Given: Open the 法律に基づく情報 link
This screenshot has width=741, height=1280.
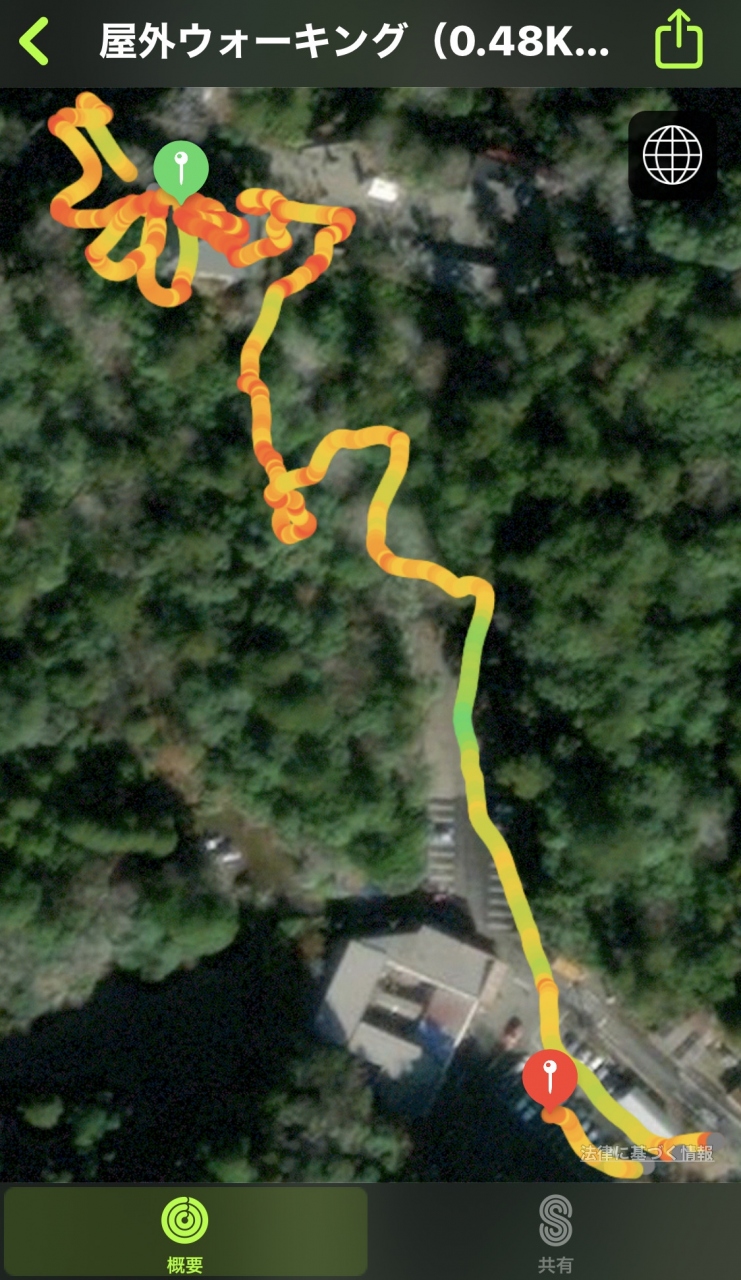Looking at the screenshot, I should tap(647, 1153).
